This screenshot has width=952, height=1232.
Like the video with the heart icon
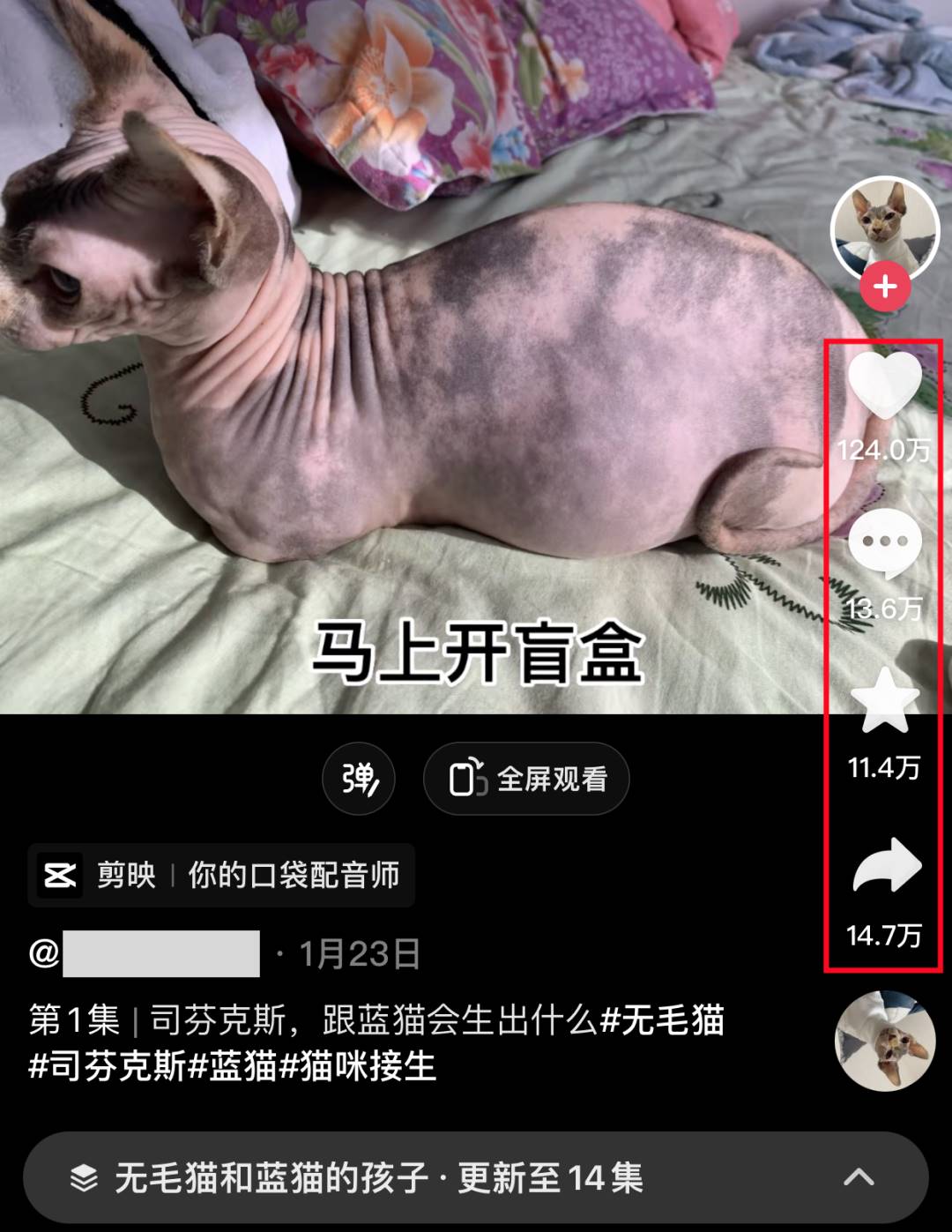884,386
